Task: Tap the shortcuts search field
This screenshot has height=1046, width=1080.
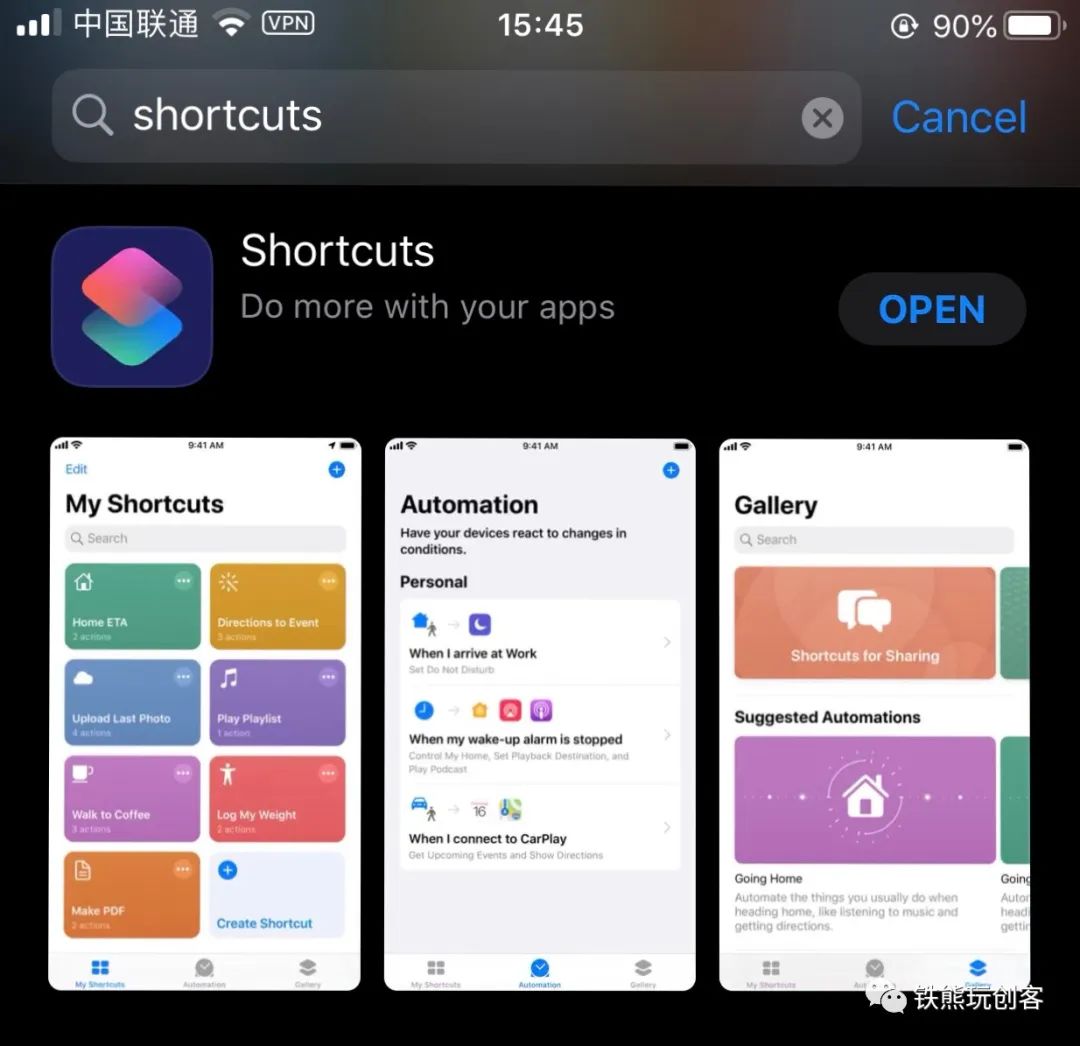Action: [456, 117]
